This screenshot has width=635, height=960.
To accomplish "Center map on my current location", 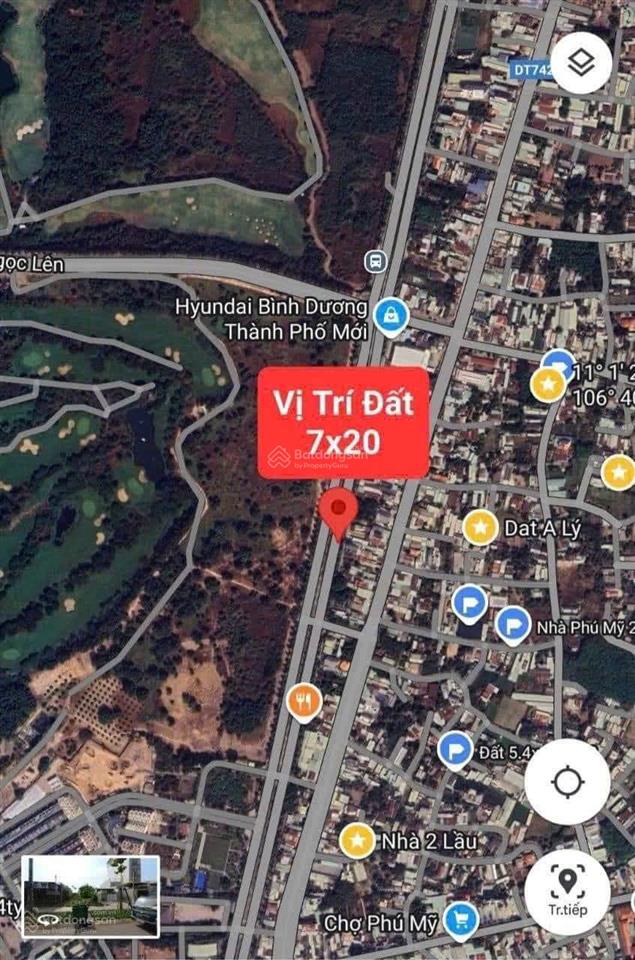I will pos(567,781).
